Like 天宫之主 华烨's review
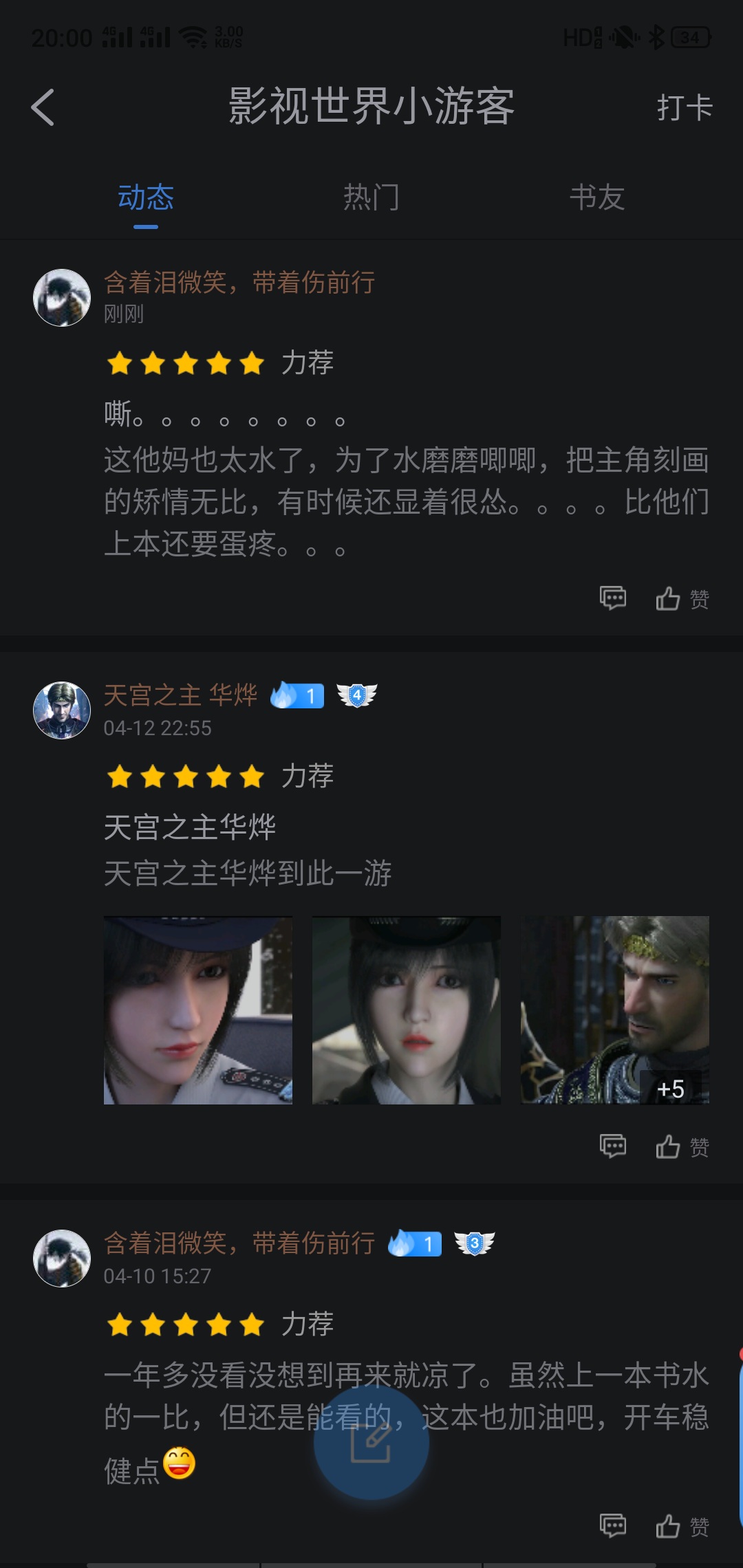This screenshot has width=743, height=1568. coord(682,1146)
